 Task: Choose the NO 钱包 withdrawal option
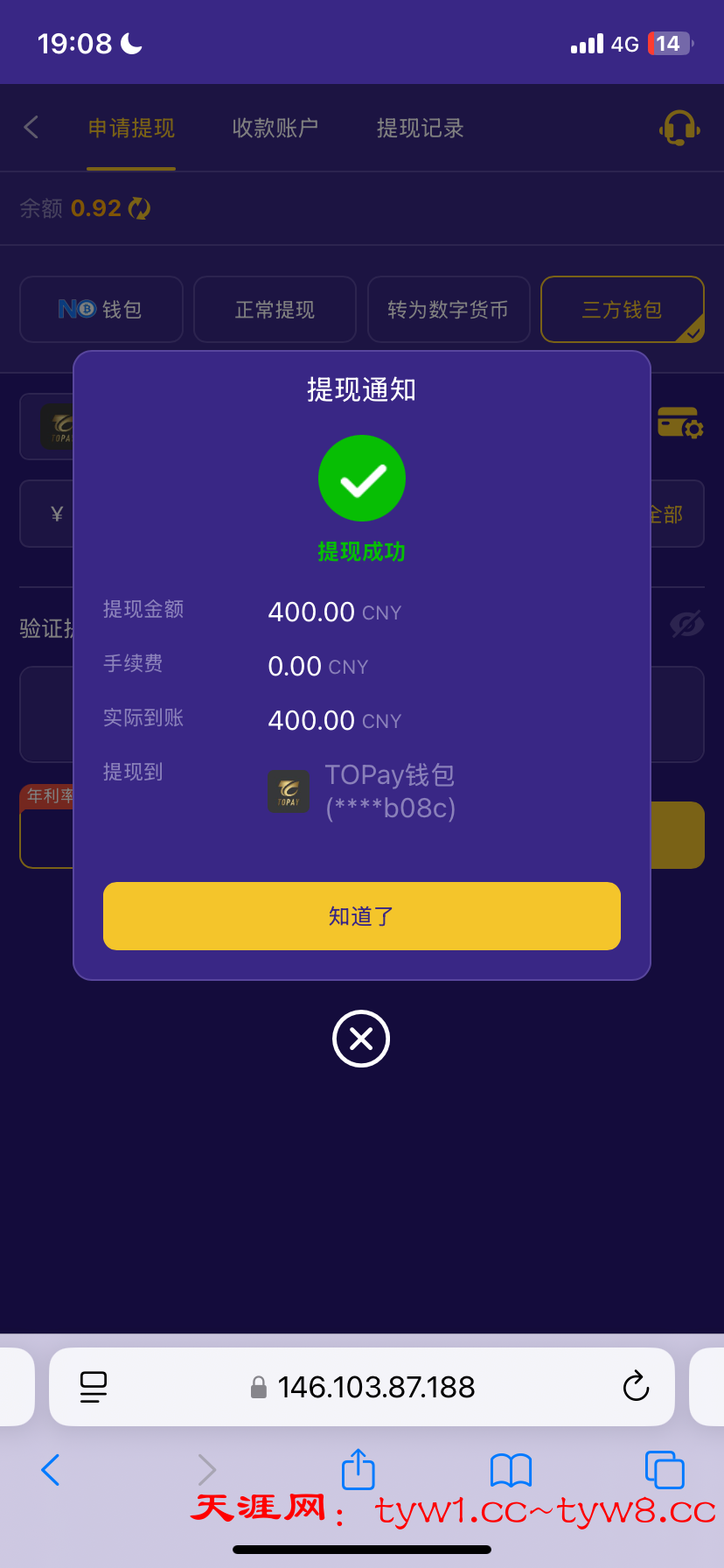coord(101,310)
